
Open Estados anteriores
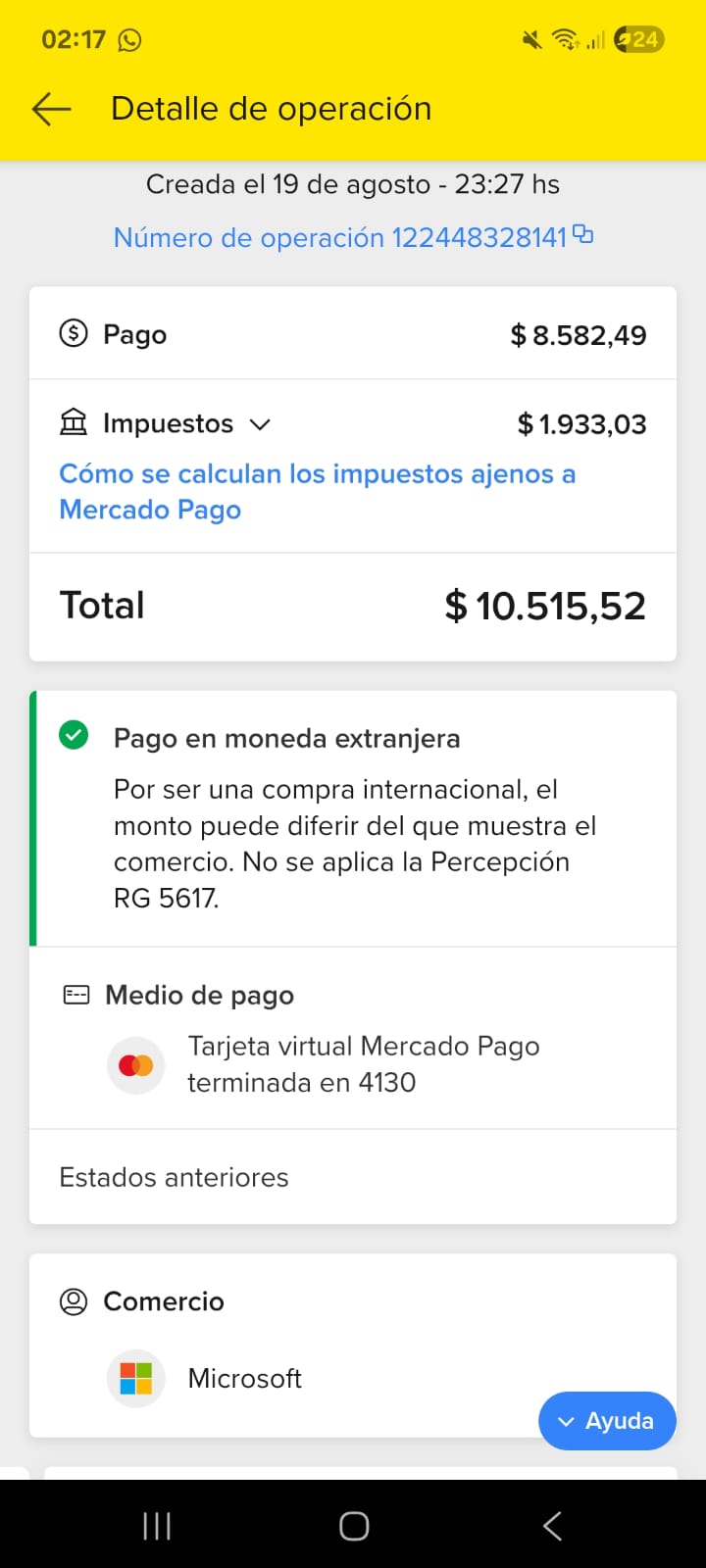pos(175,1177)
